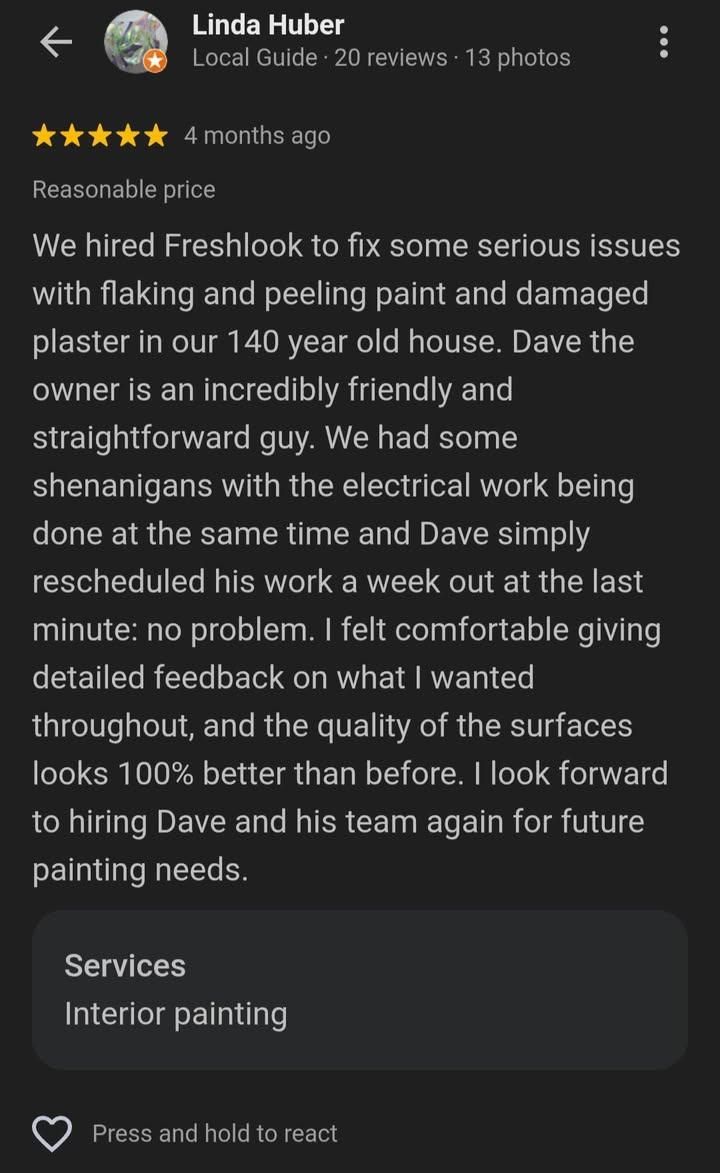Click the fifth star of the rating
This screenshot has width=720, height=1173.
pyautogui.click(x=153, y=134)
